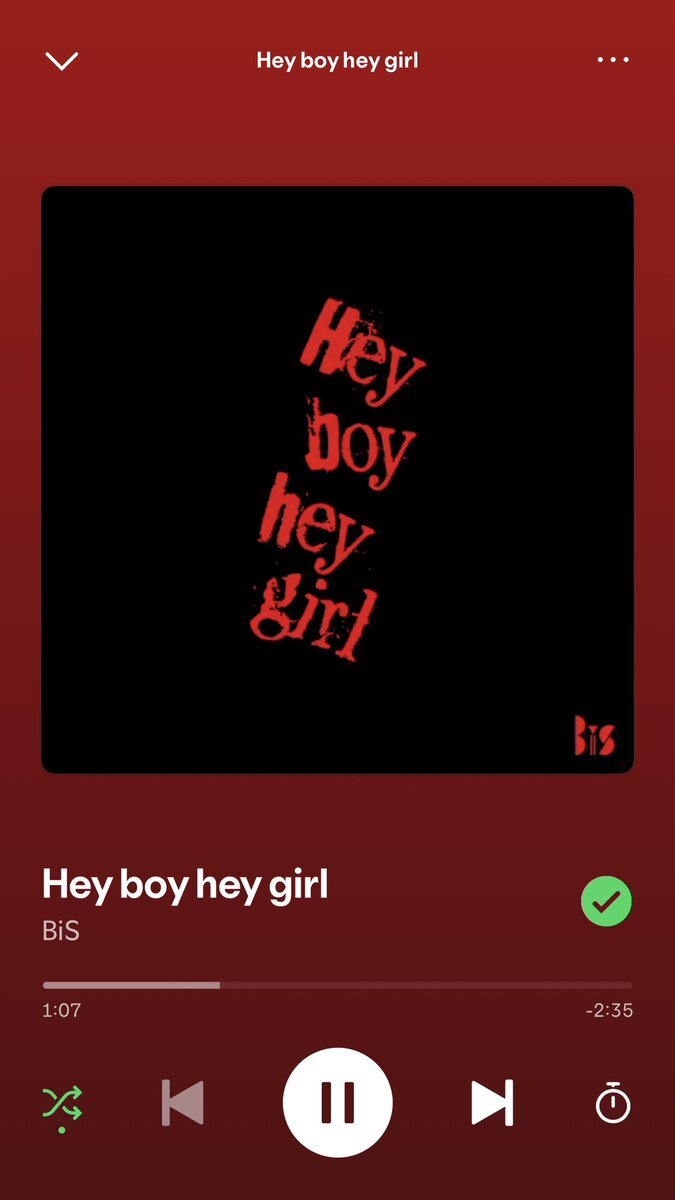Skip to the next track
The height and width of the screenshot is (1200, 675).
492,1103
